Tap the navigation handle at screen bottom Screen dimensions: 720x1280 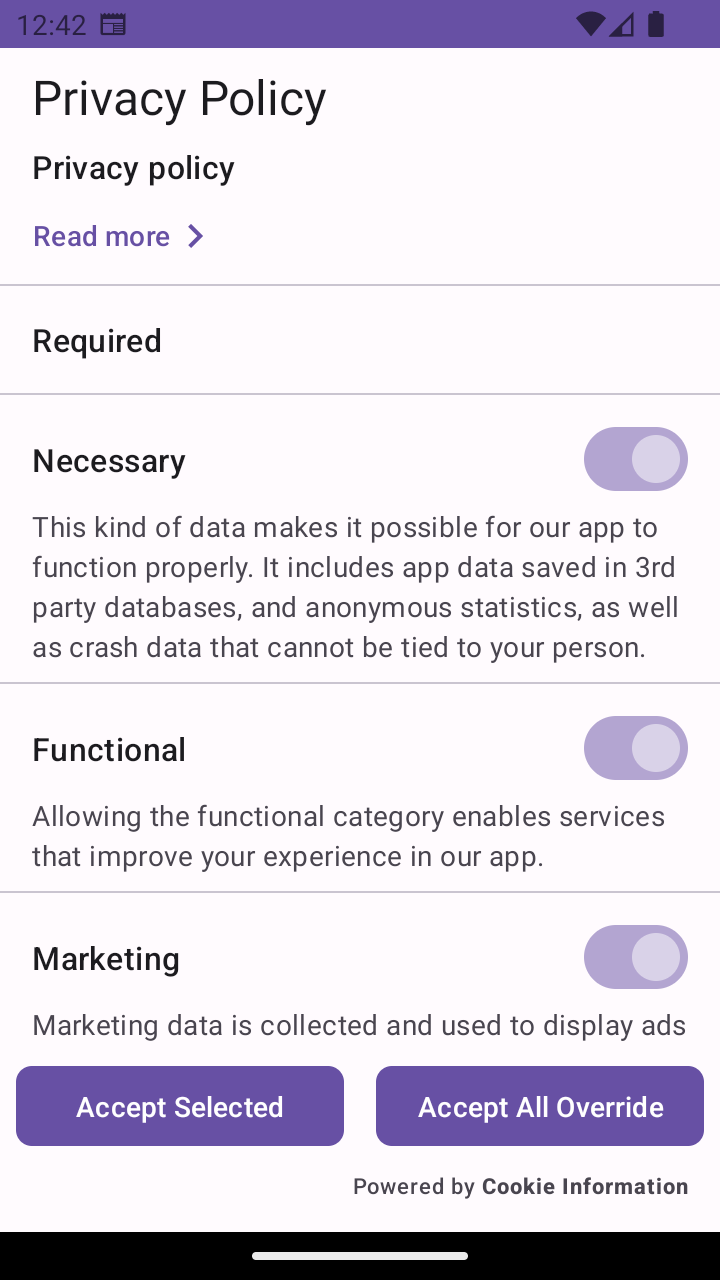click(360, 1256)
